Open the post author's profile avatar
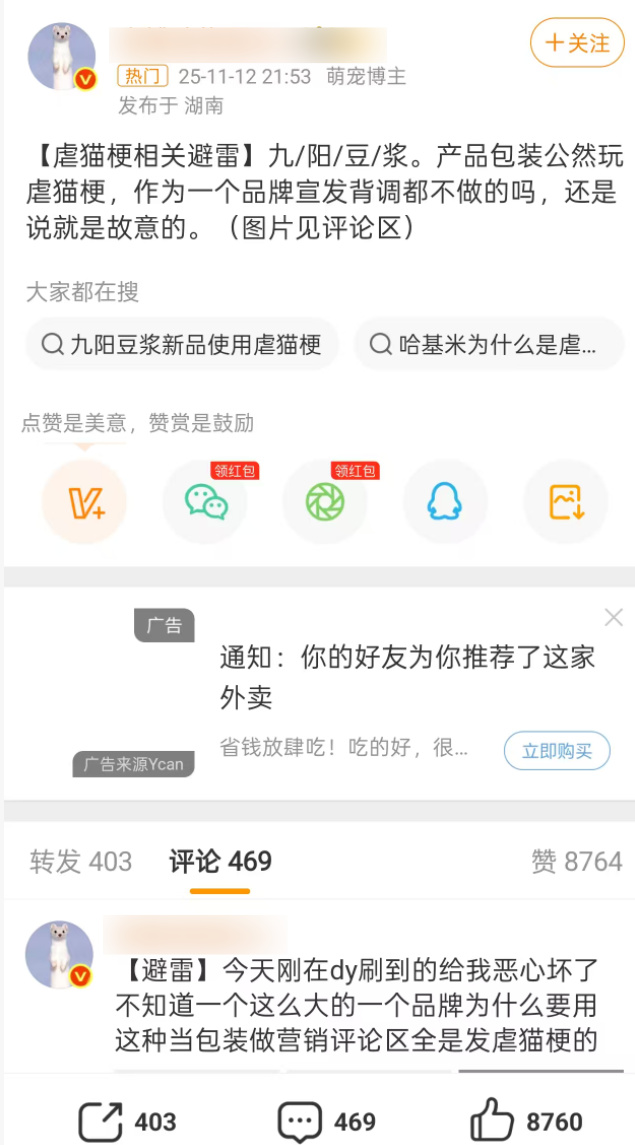Screen dimensions: 635x1145 pos(61,57)
